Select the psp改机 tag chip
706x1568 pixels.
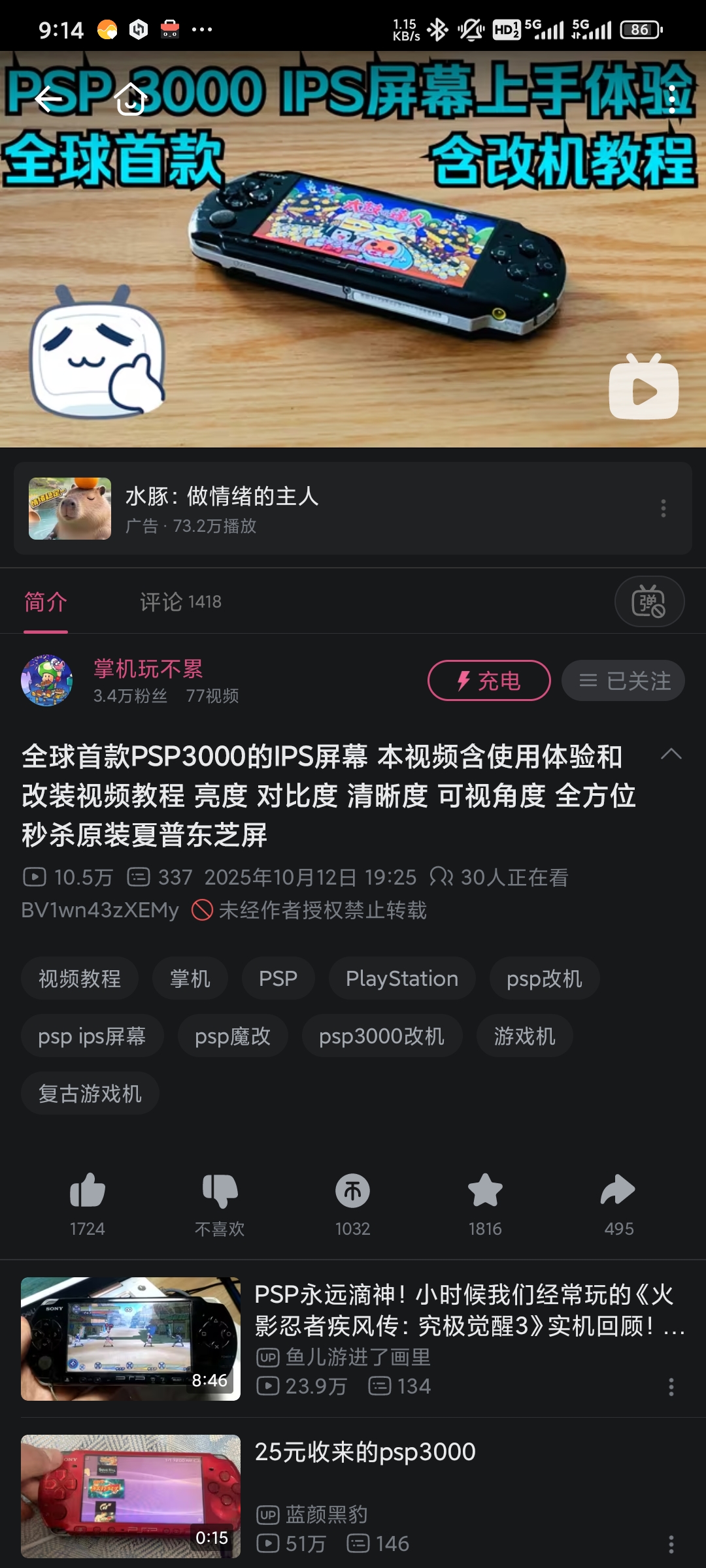544,979
